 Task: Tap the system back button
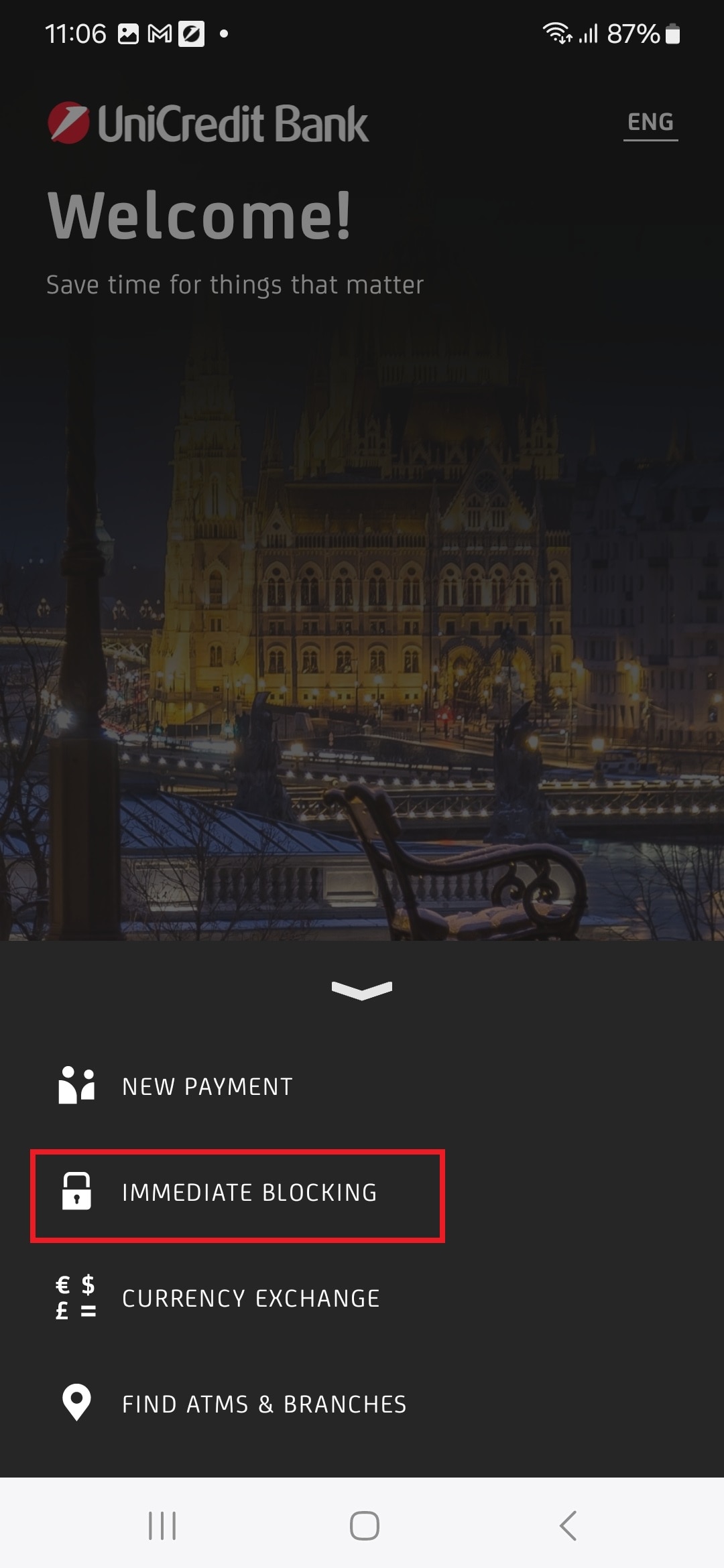[567, 1526]
